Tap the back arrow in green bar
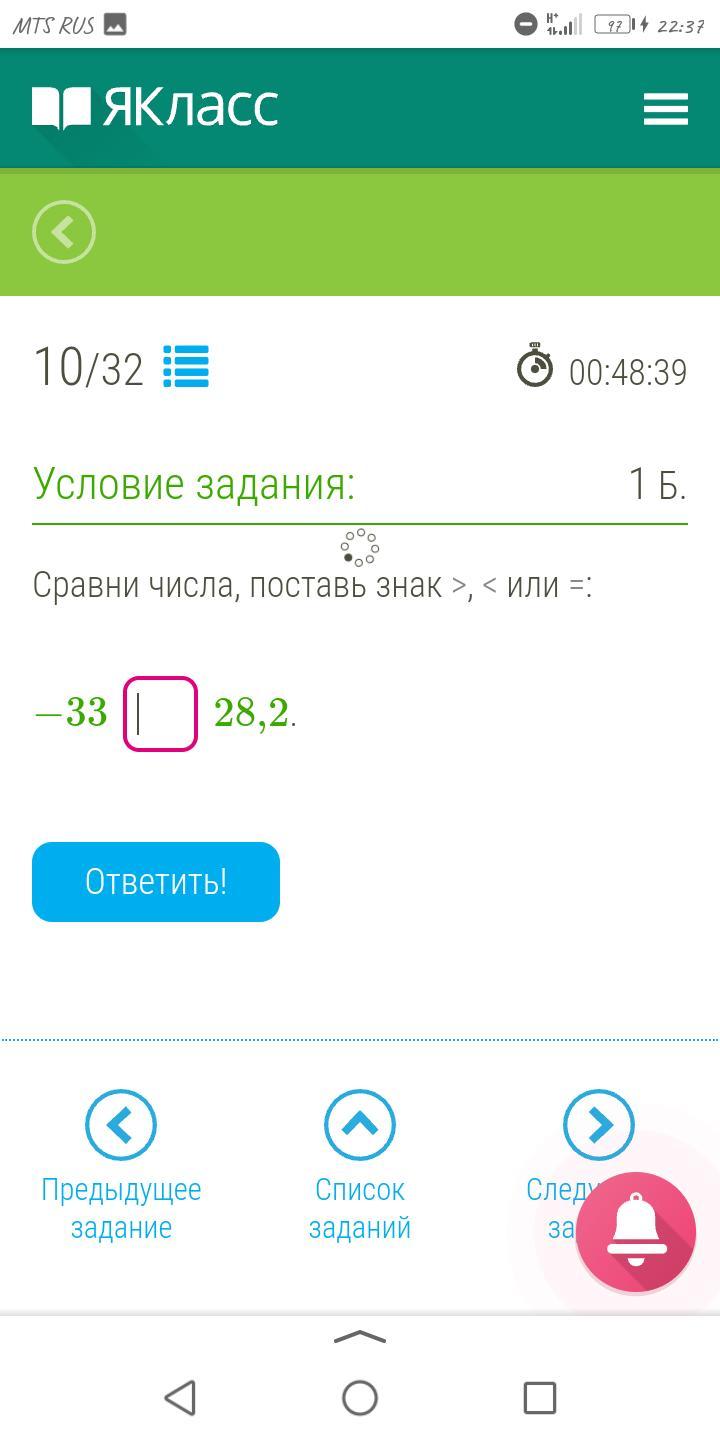This screenshot has height=1440, width=720. click(x=64, y=232)
